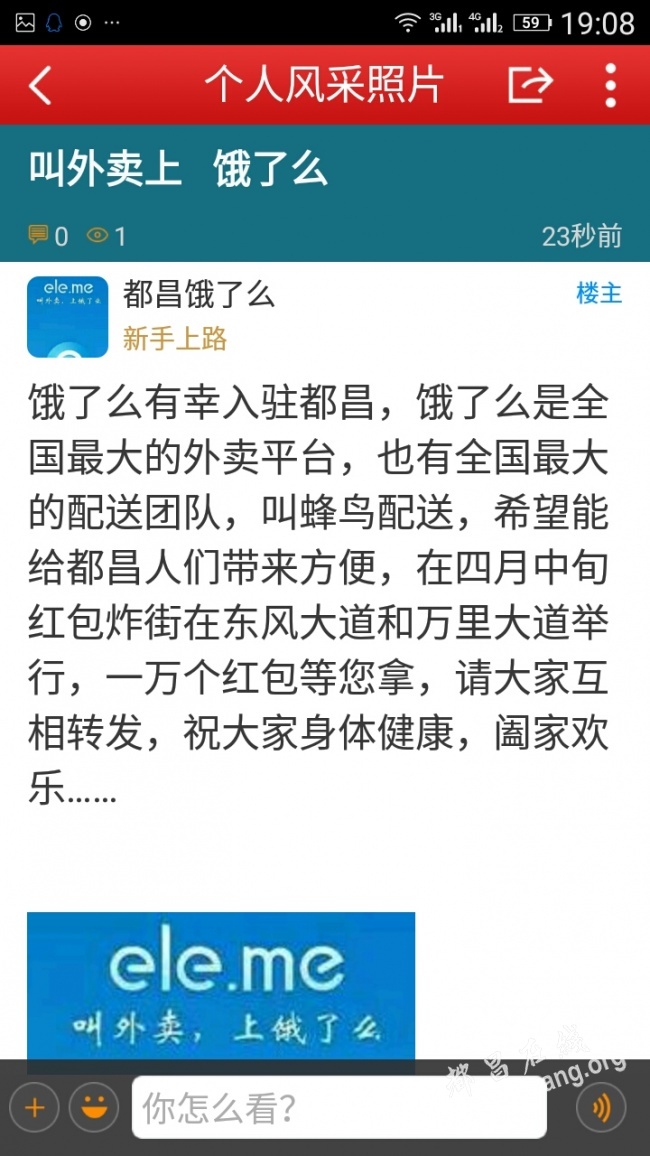The image size is (650, 1156).
Task: Open the 都昌饿了么 username profile
Action: [x=199, y=296]
